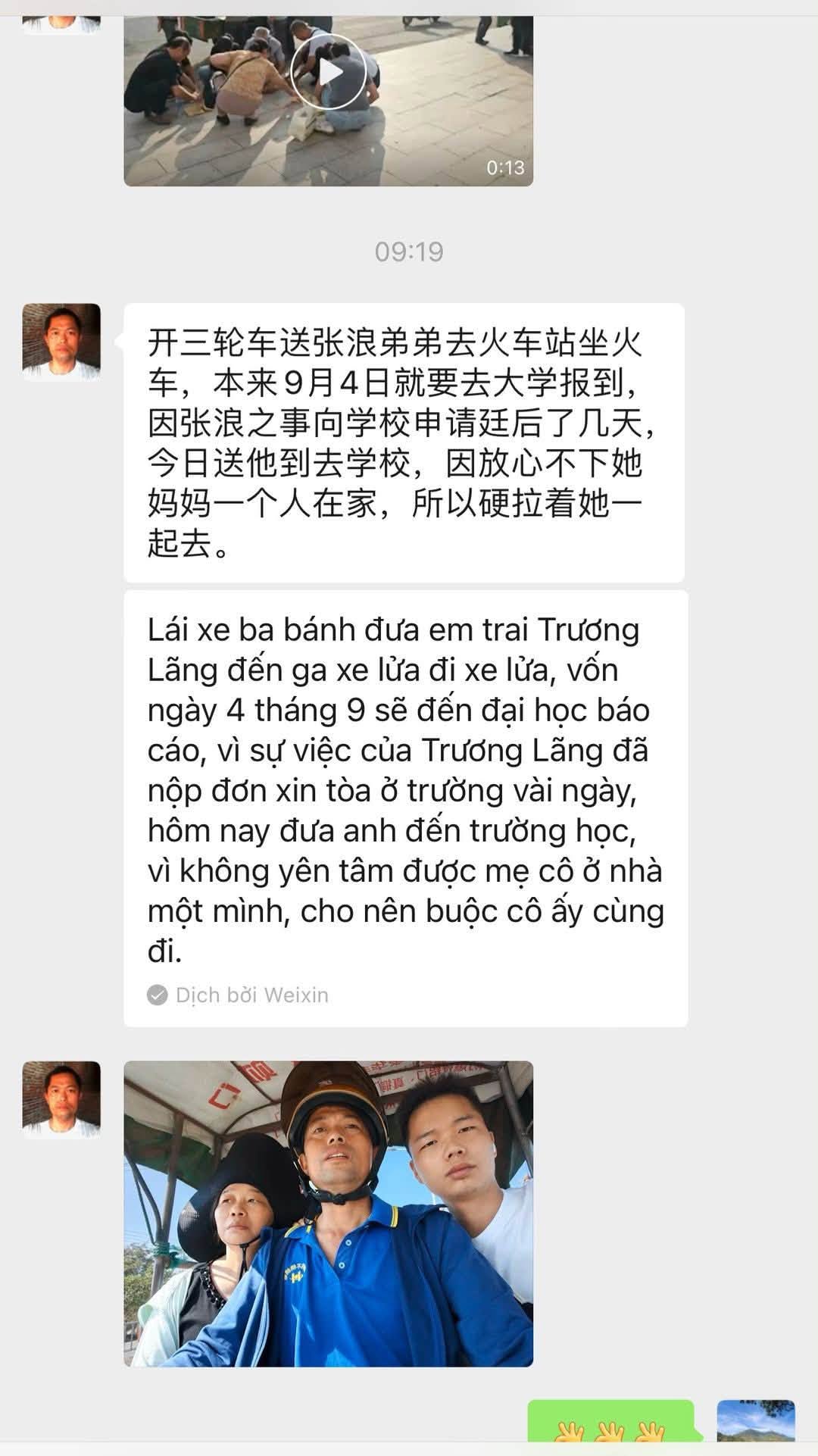Open sender's avatar beside the tricycle photo
The image size is (818, 1456).
[x=61, y=1099]
